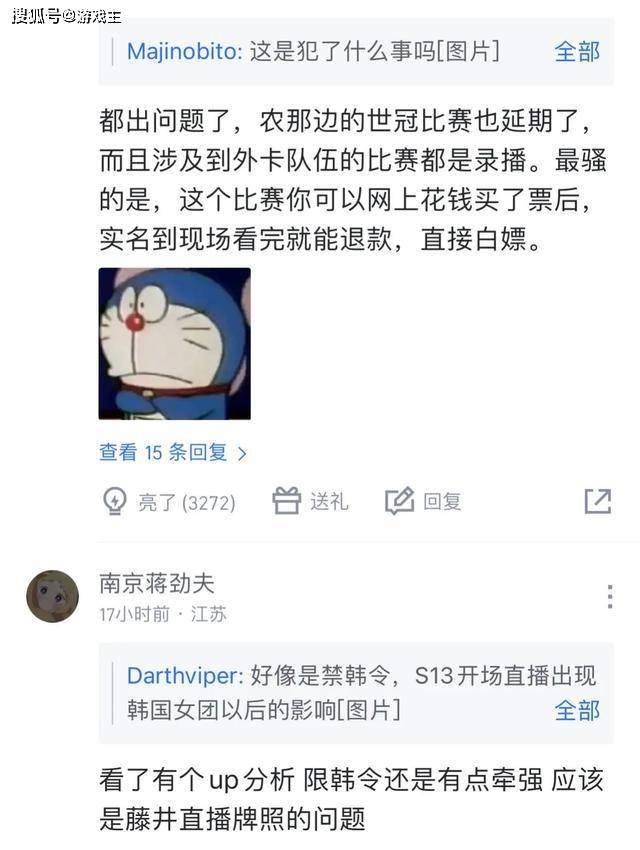Open 南京蒋劲夫's profile avatar
640x850 pixels.
tap(52, 597)
